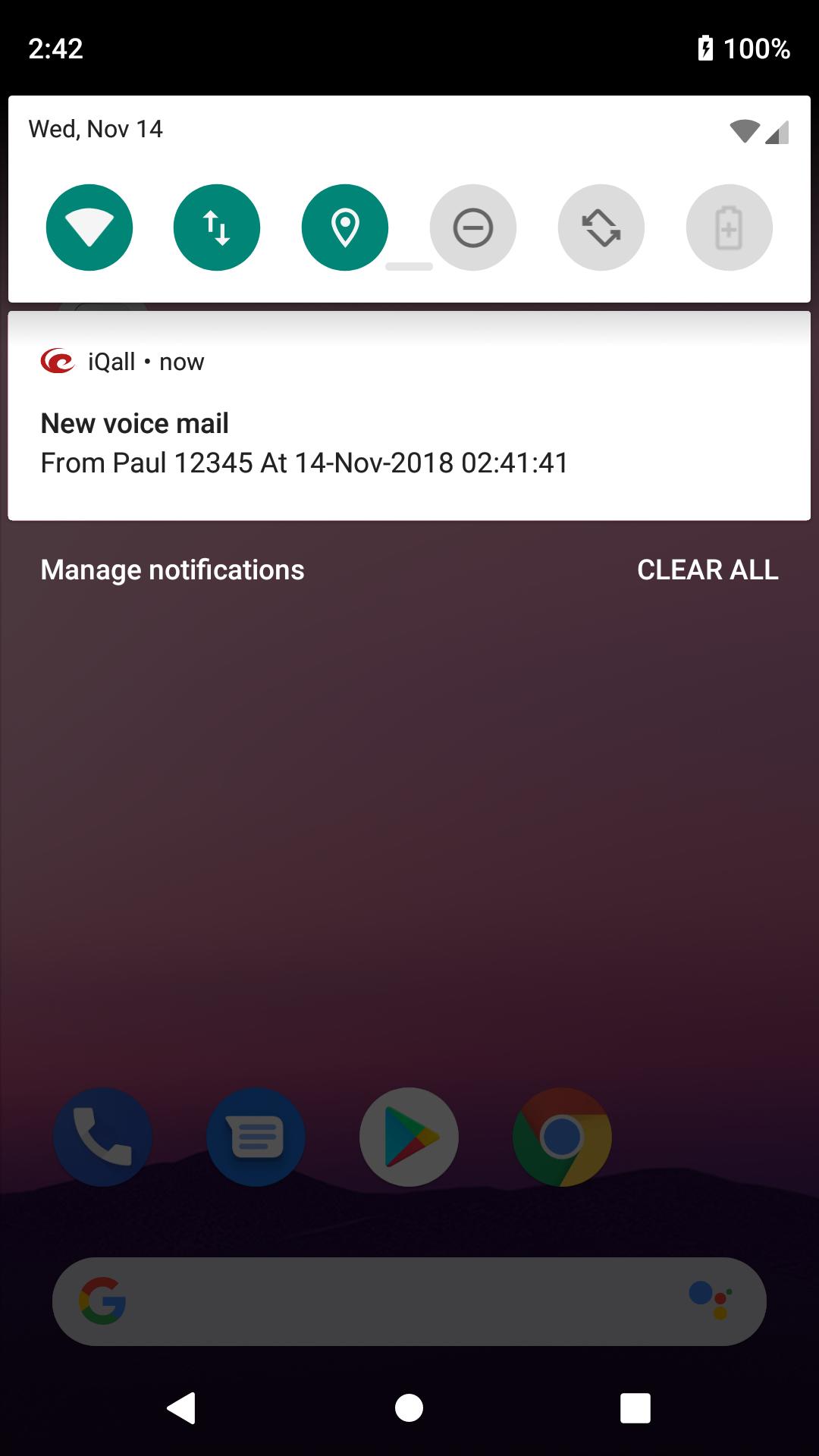Switch off the location toggle
This screenshot has width=819, height=1456.
pyautogui.click(x=345, y=227)
